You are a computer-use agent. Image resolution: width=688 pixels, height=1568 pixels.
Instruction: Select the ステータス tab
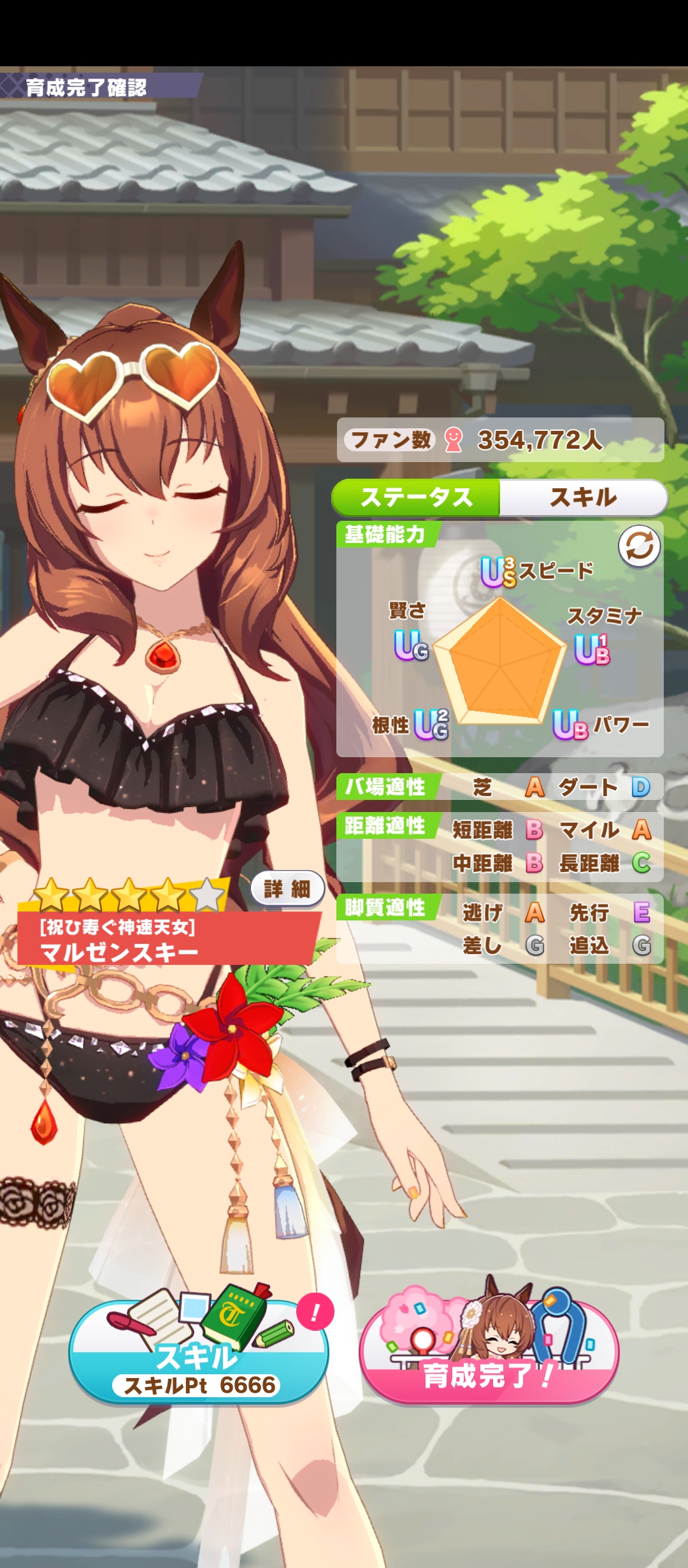pyautogui.click(x=417, y=497)
